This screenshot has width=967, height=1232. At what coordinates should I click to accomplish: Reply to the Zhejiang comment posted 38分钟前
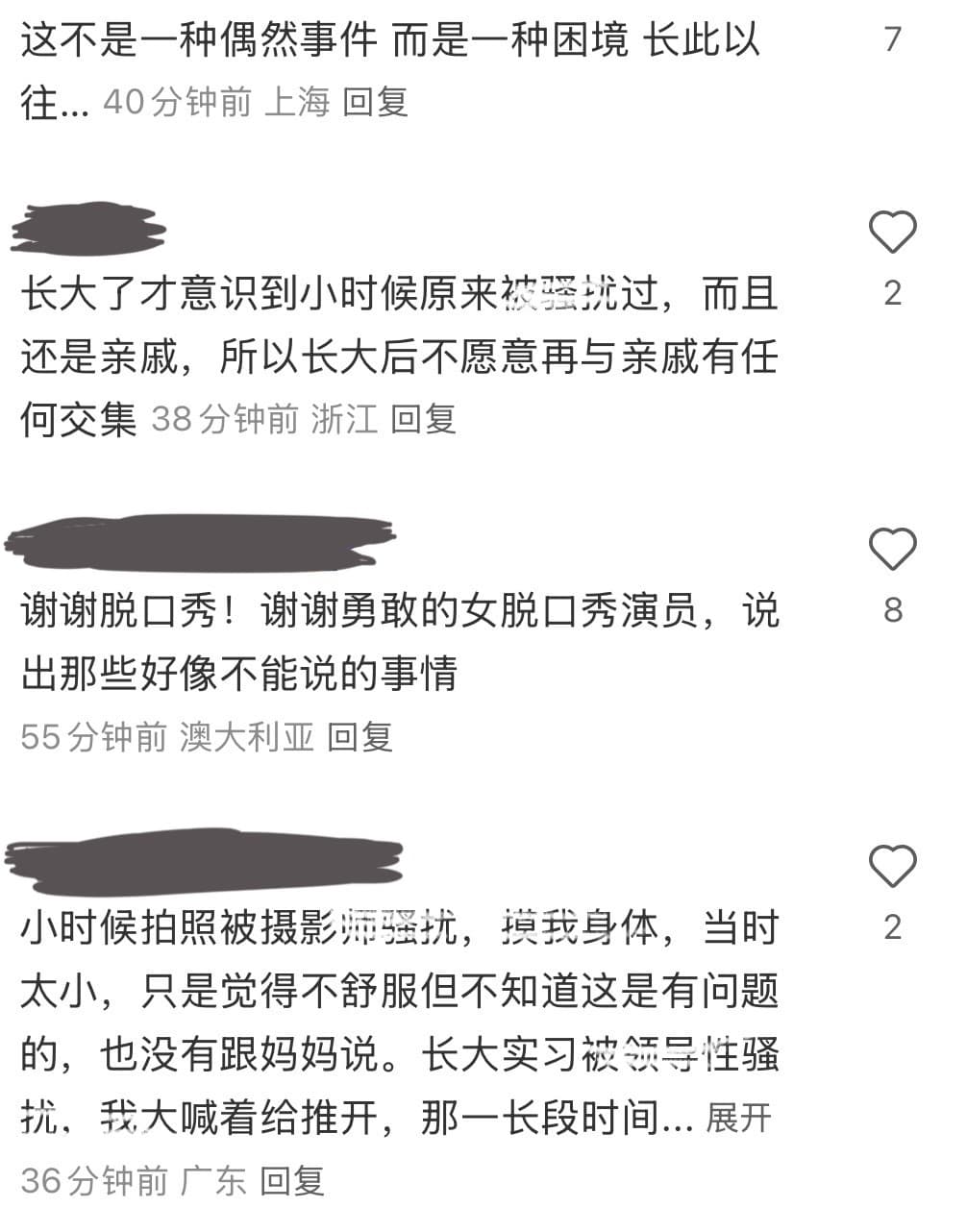click(x=423, y=418)
